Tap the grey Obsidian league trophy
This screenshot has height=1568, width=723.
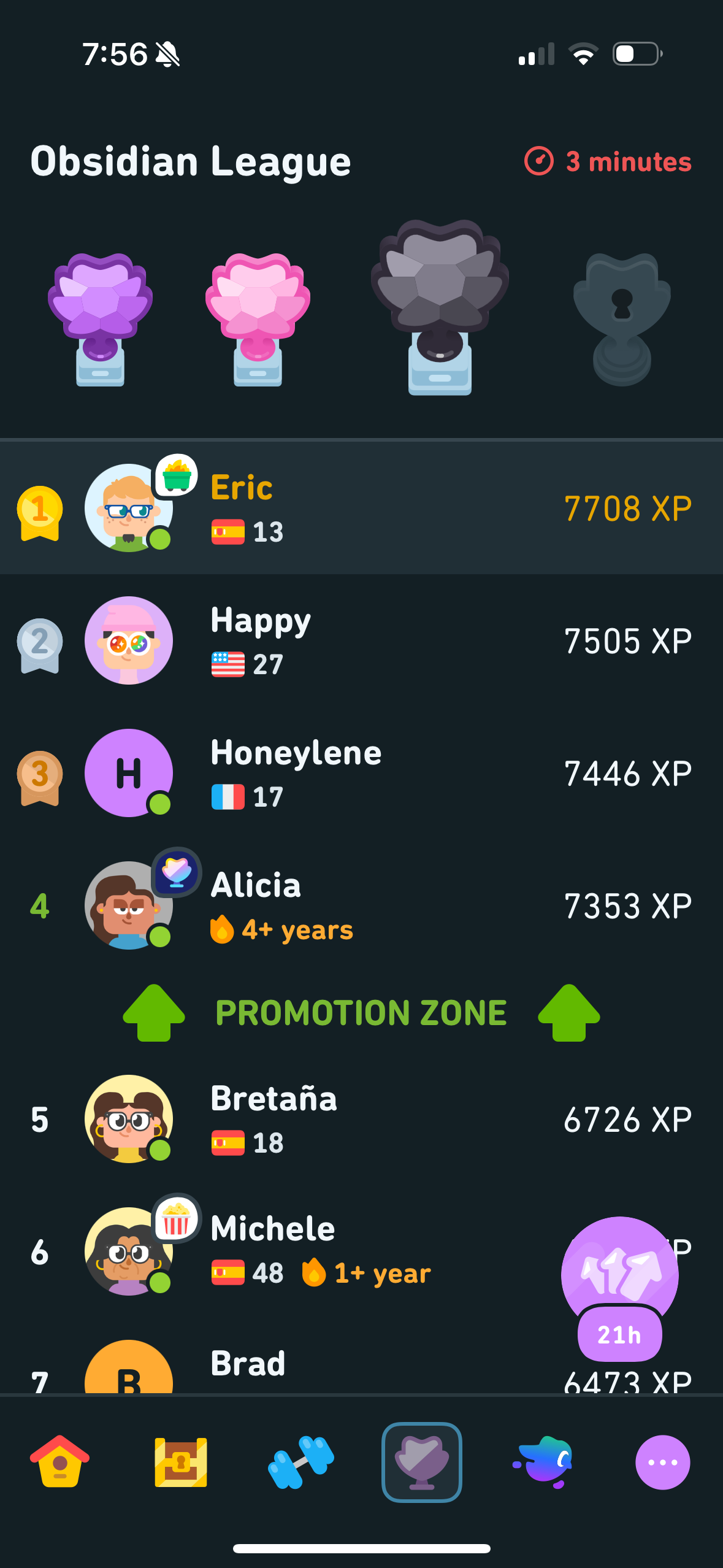pos(440,307)
